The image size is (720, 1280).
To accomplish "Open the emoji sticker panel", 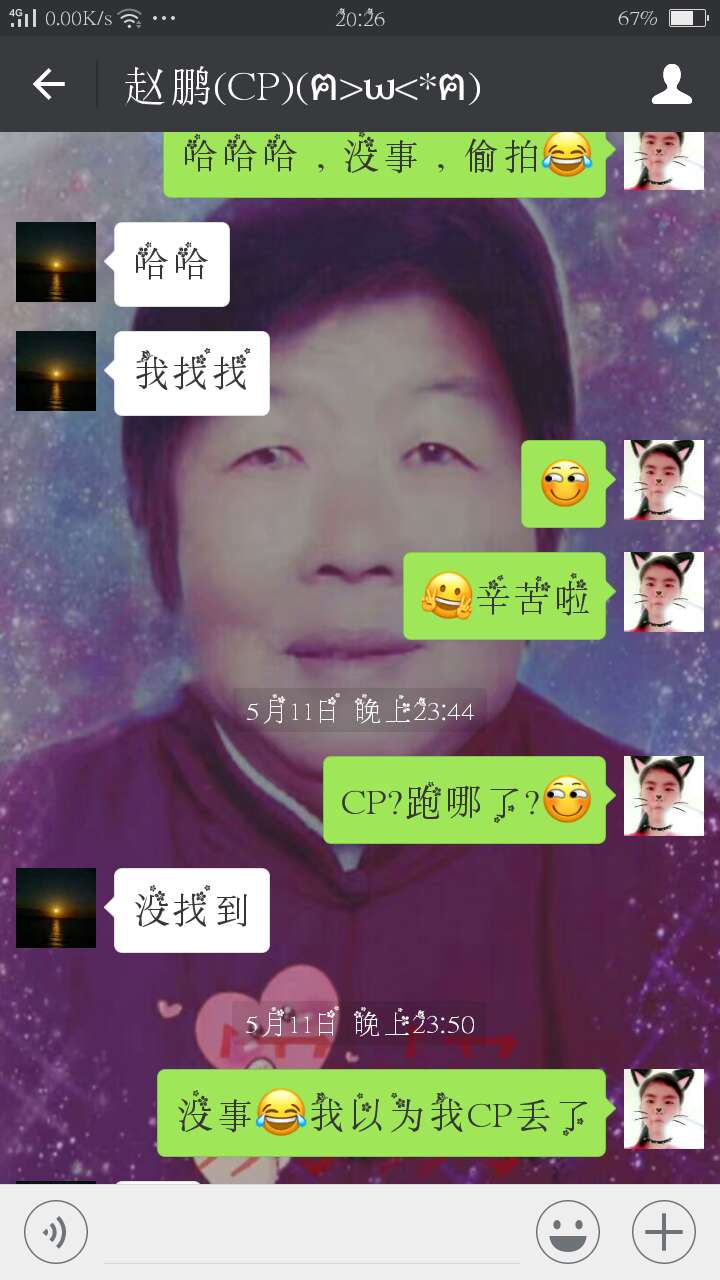I will click(x=568, y=1231).
